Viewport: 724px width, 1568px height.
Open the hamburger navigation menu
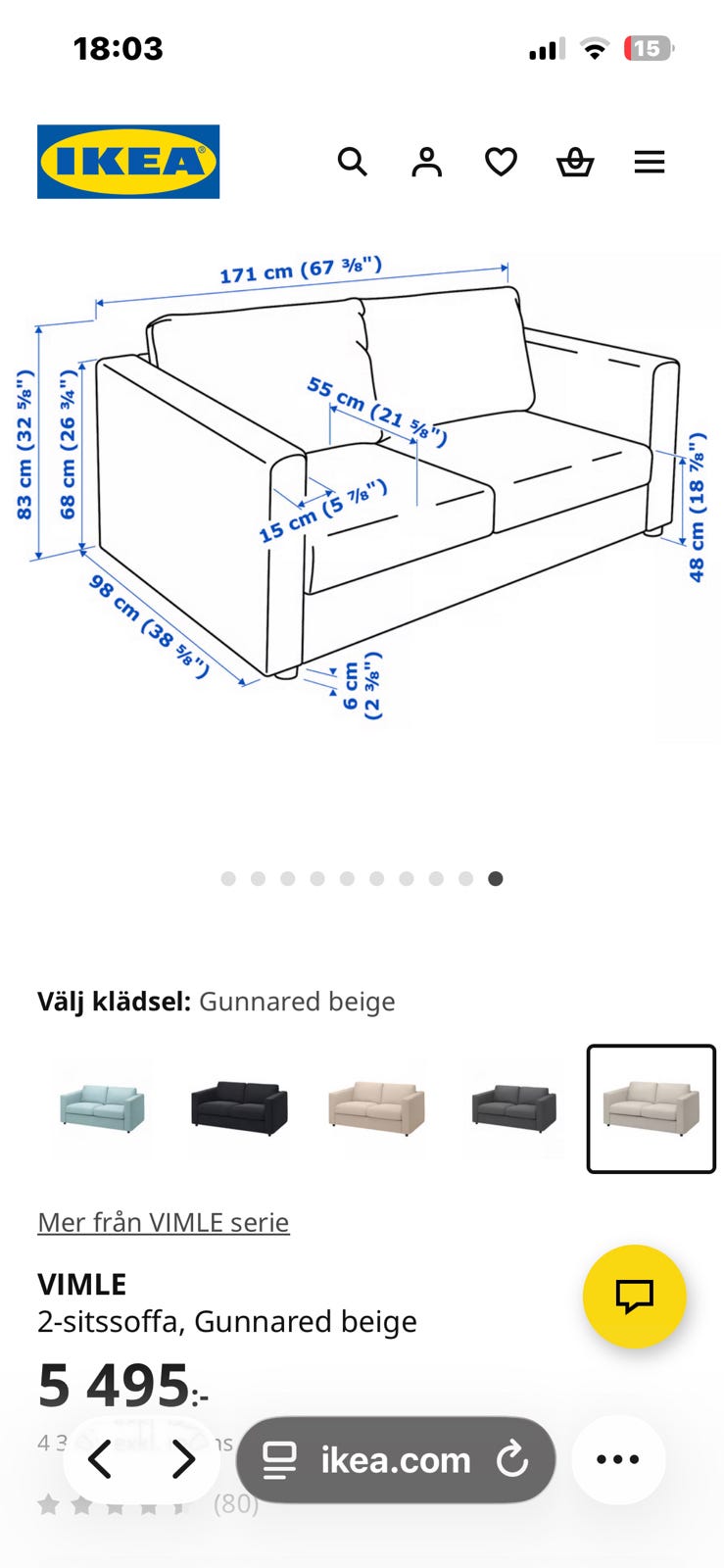tap(650, 162)
